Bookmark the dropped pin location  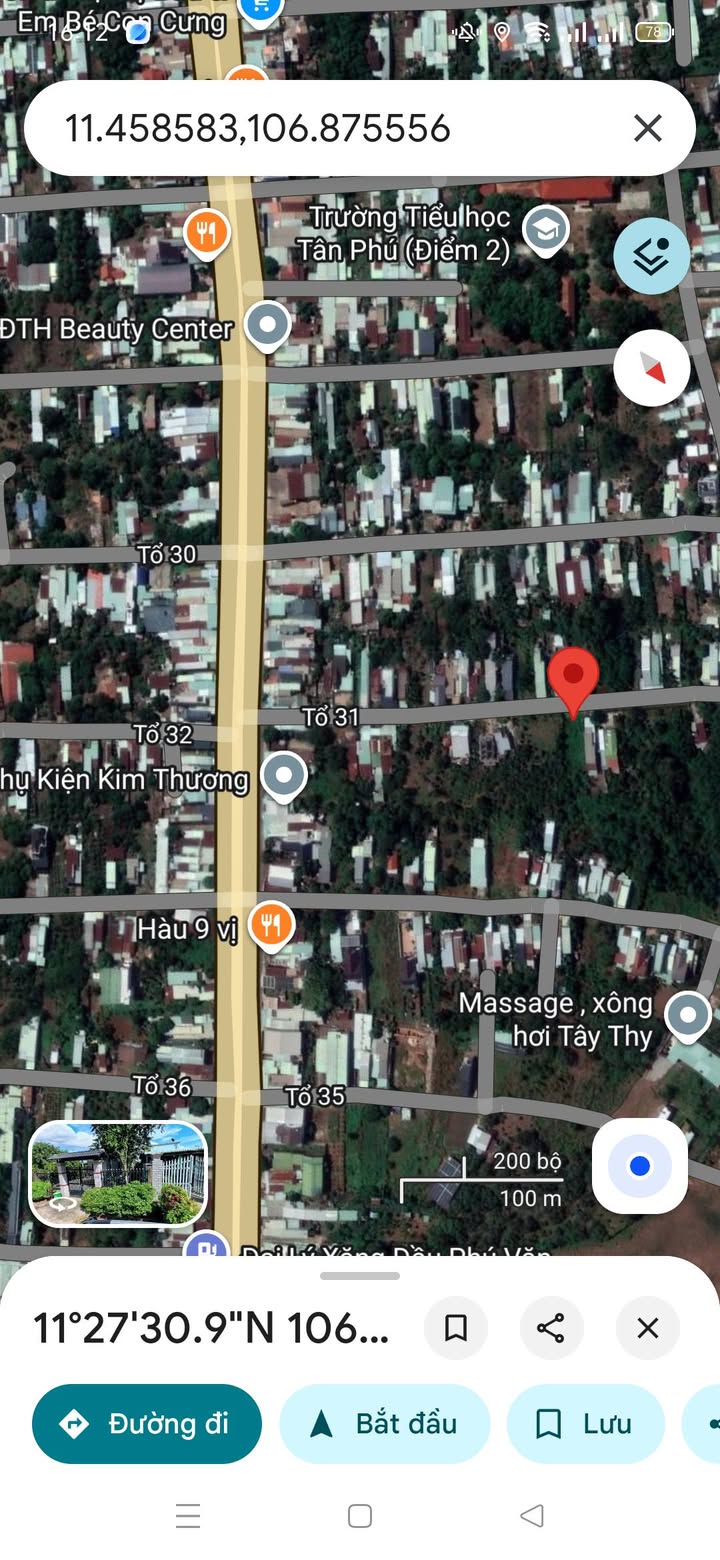pos(456,1328)
